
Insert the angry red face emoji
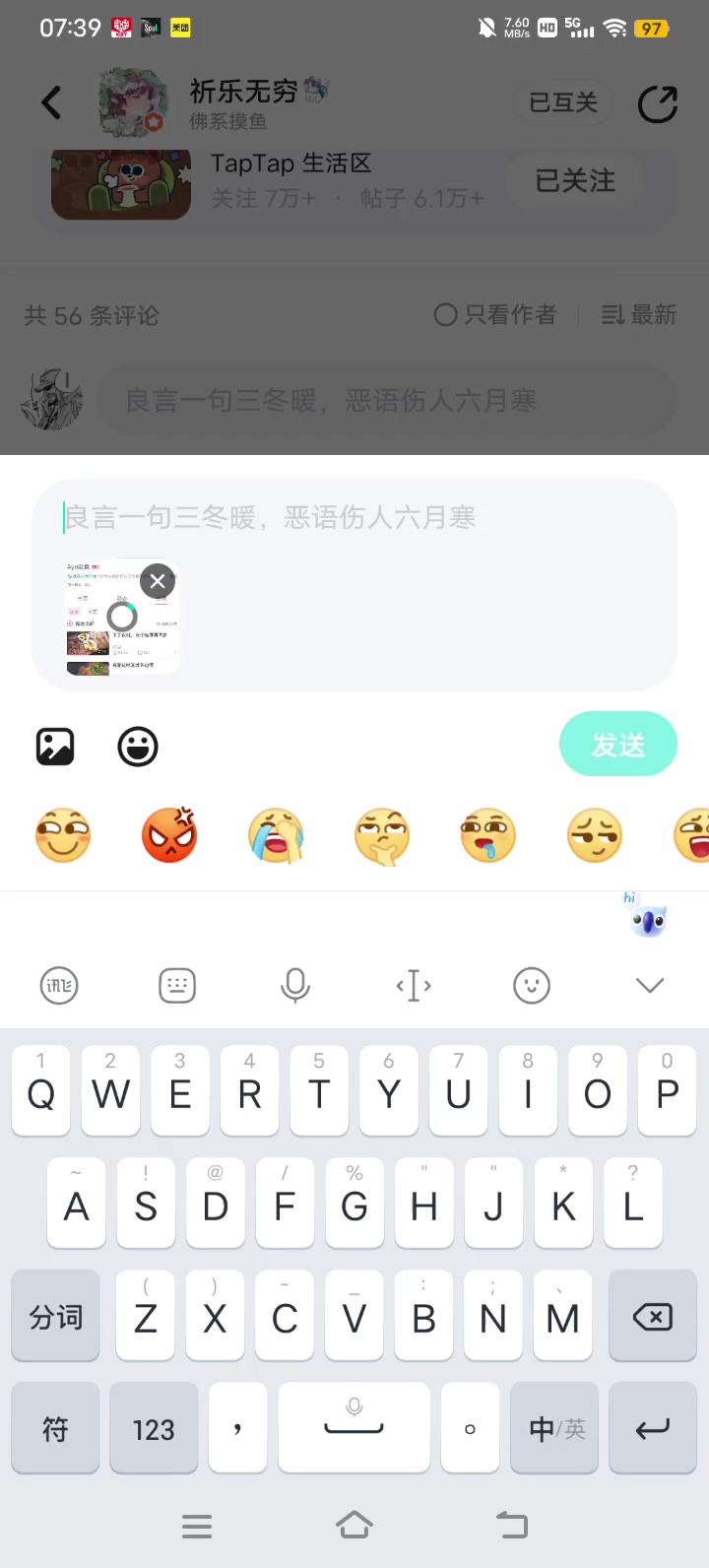tap(169, 835)
